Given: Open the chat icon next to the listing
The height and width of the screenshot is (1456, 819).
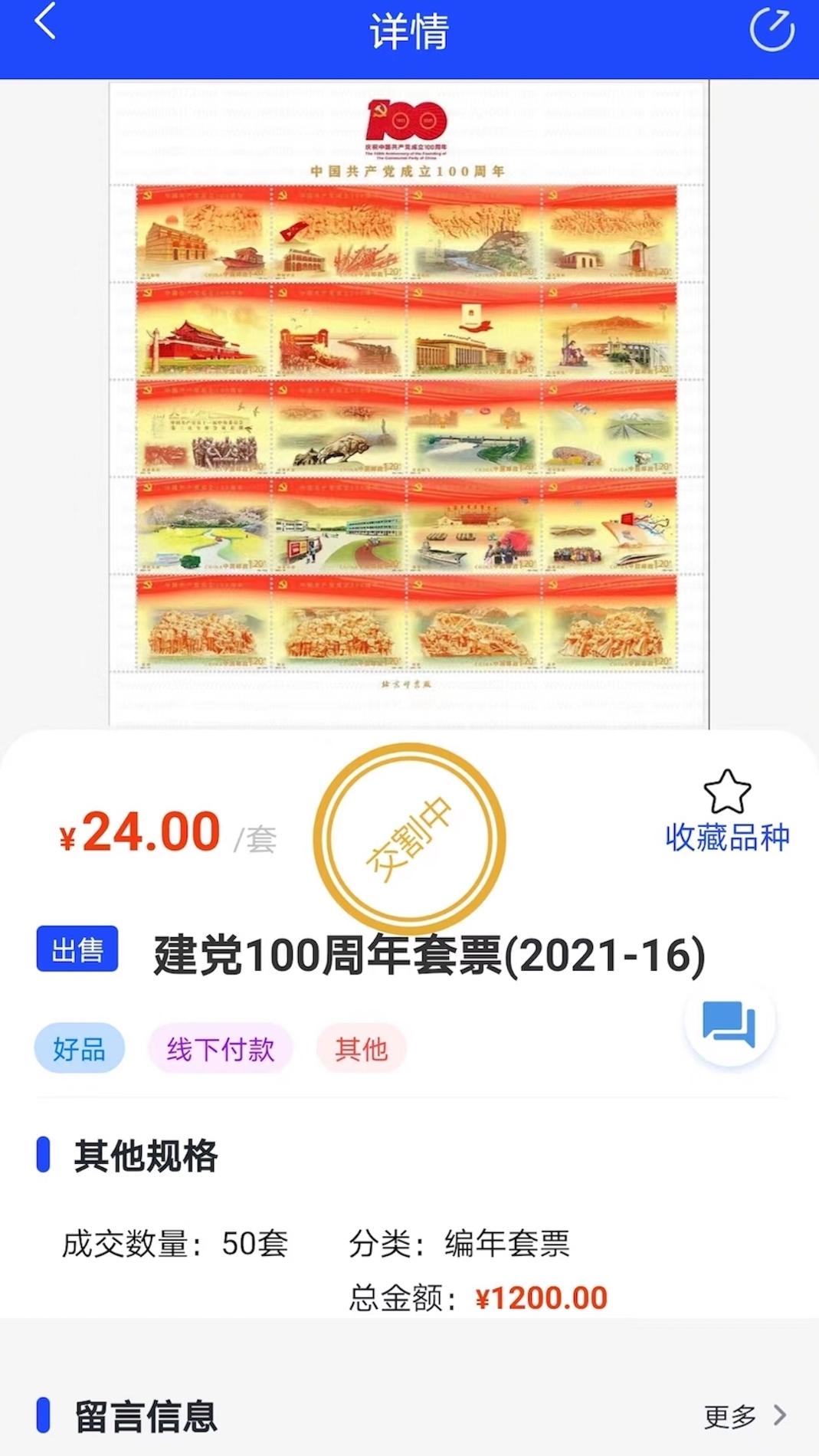Looking at the screenshot, I should tap(730, 1025).
